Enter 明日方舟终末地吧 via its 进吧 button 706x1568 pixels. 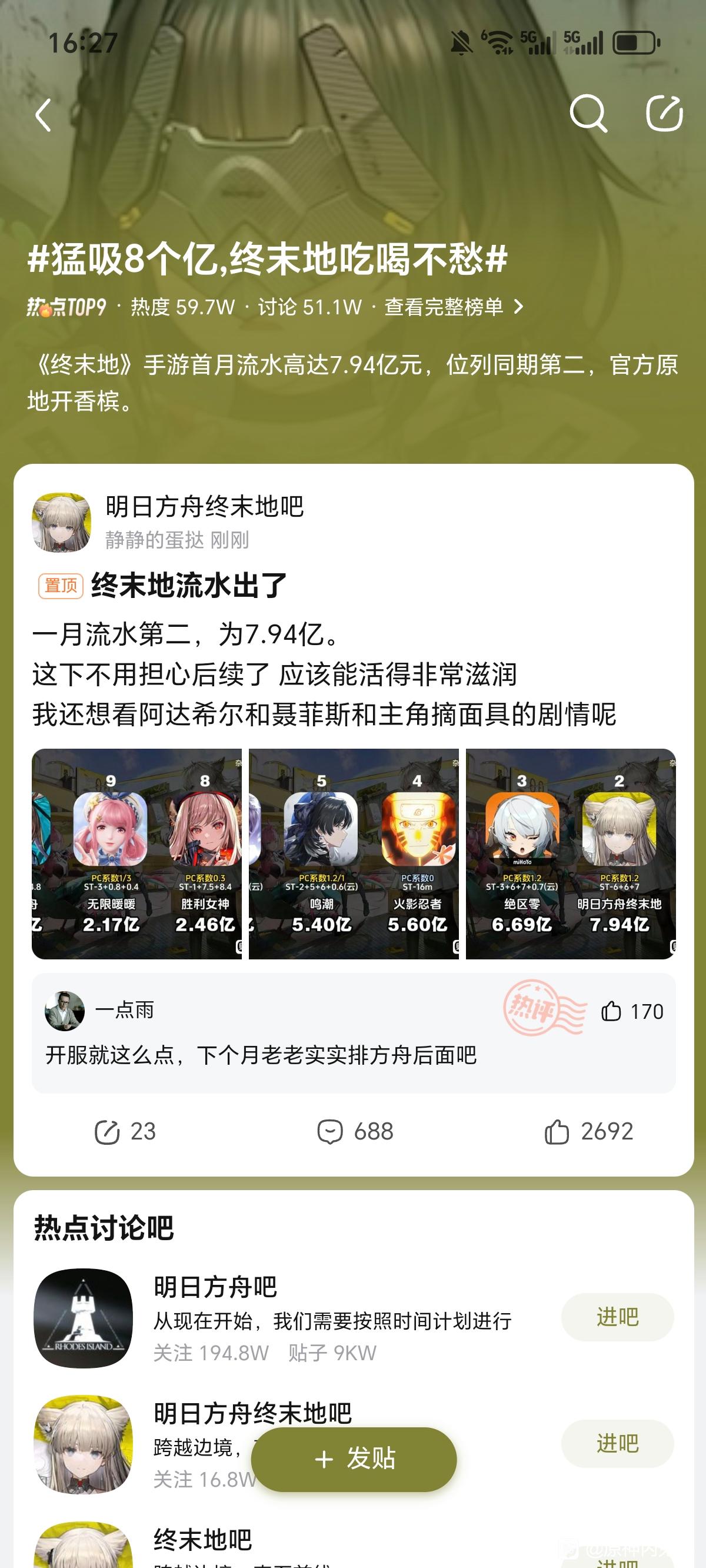[617, 1443]
